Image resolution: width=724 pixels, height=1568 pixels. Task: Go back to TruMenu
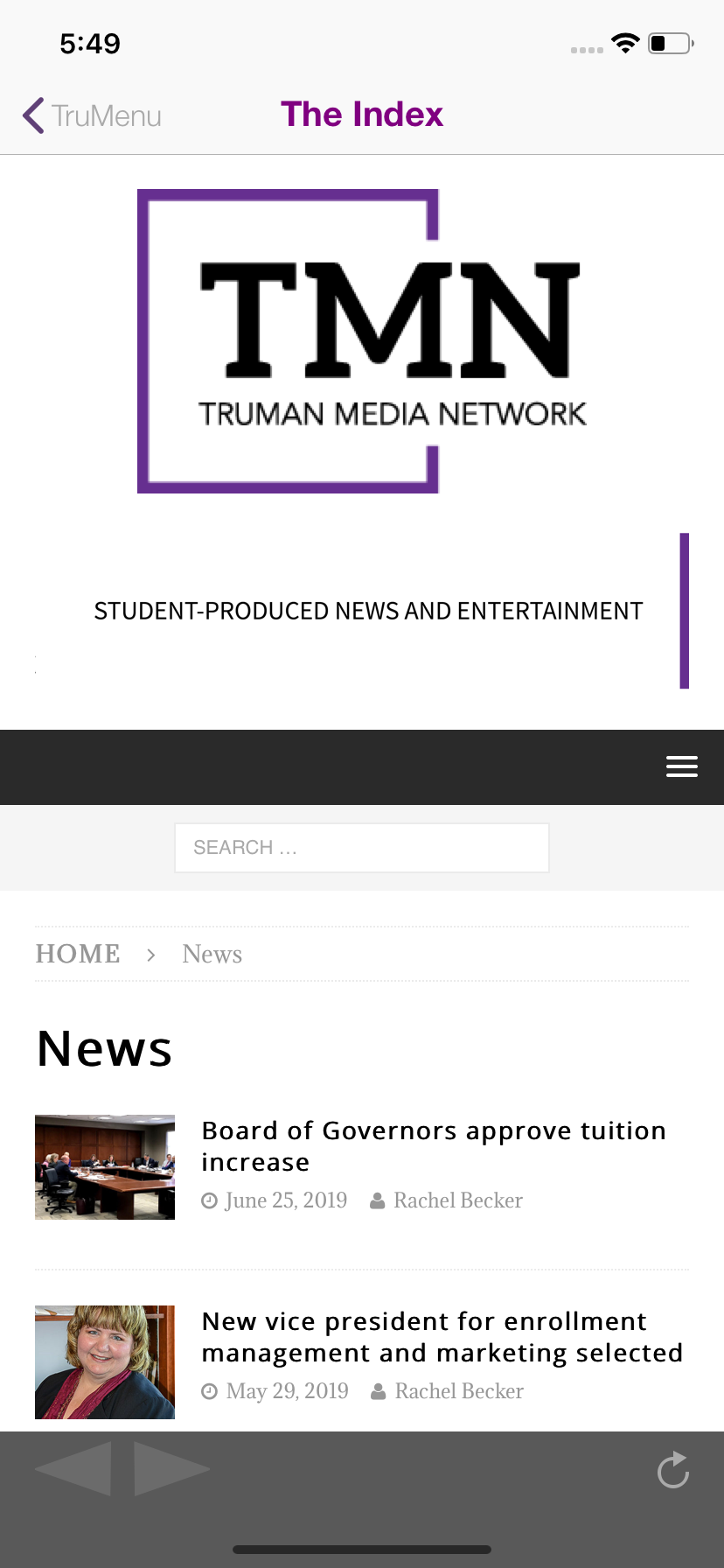(92, 115)
